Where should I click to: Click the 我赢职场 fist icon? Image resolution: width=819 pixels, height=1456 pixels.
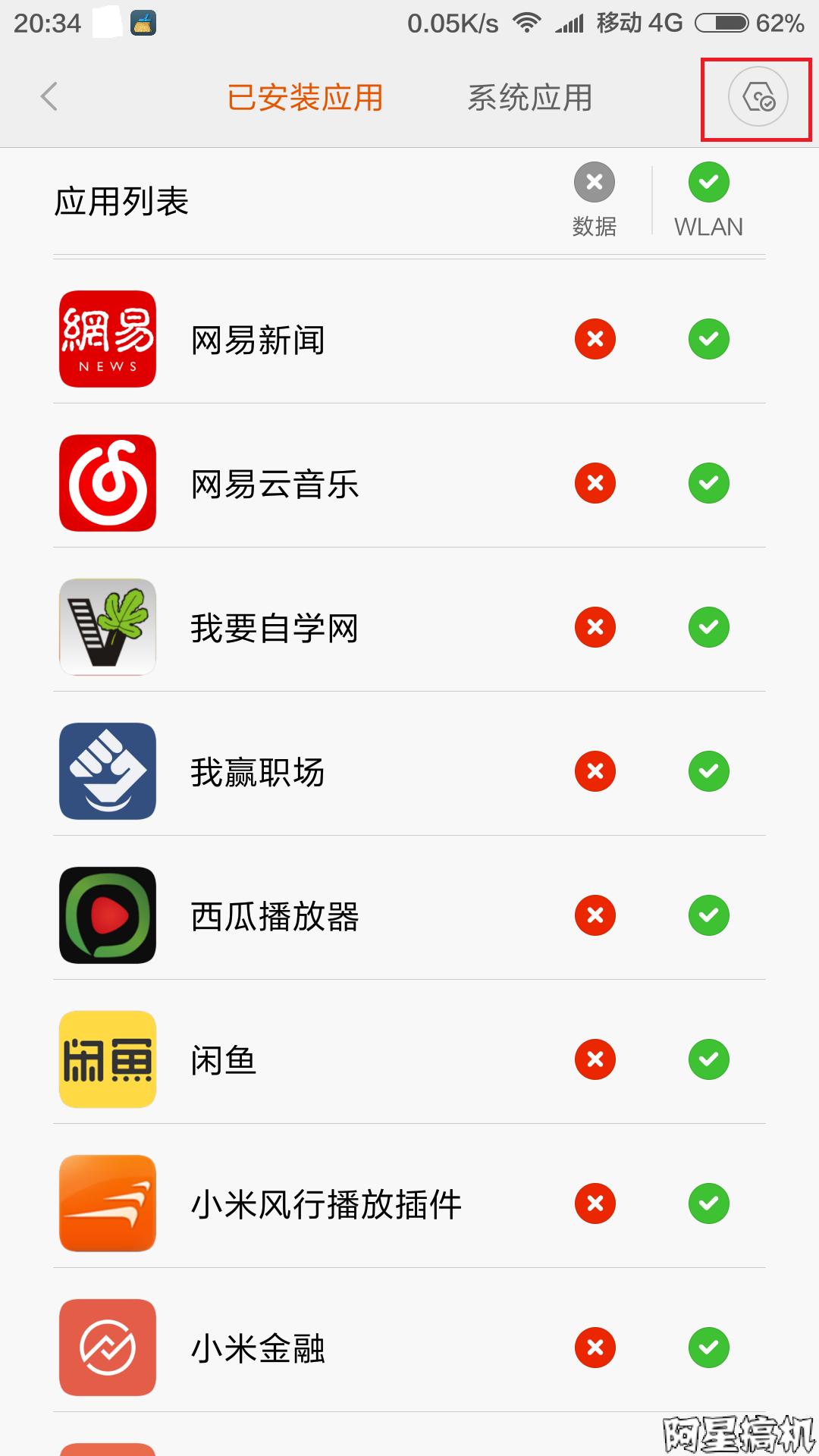[107, 771]
